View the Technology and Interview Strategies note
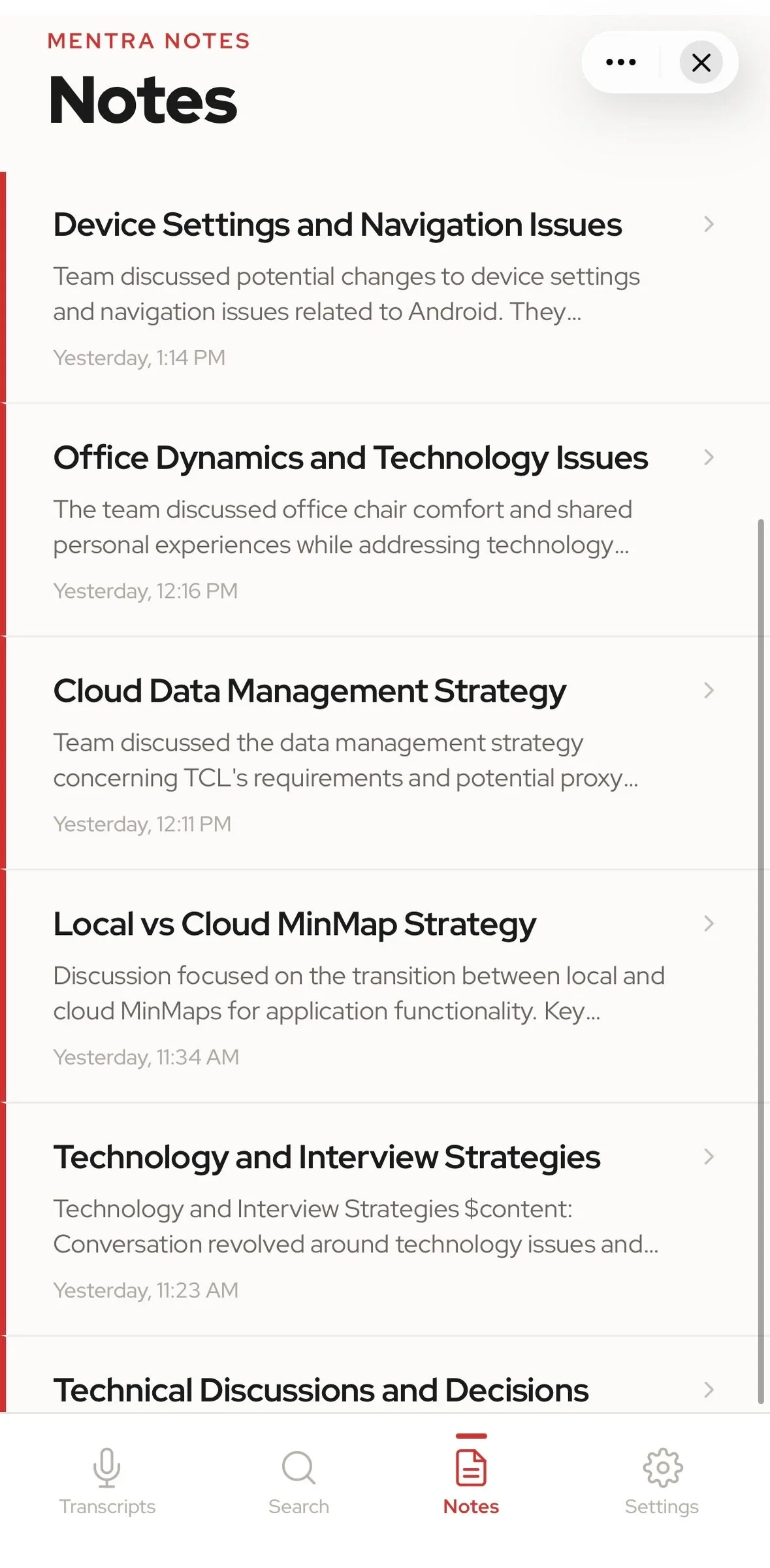The image size is (770, 1568). click(x=385, y=1220)
